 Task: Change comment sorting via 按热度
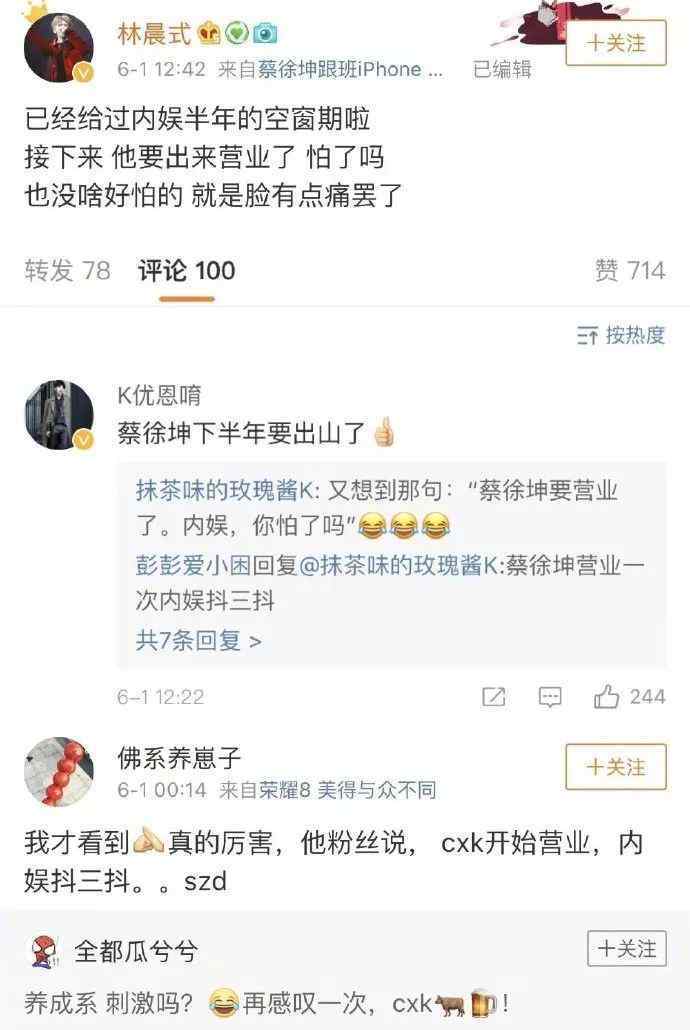(621, 335)
